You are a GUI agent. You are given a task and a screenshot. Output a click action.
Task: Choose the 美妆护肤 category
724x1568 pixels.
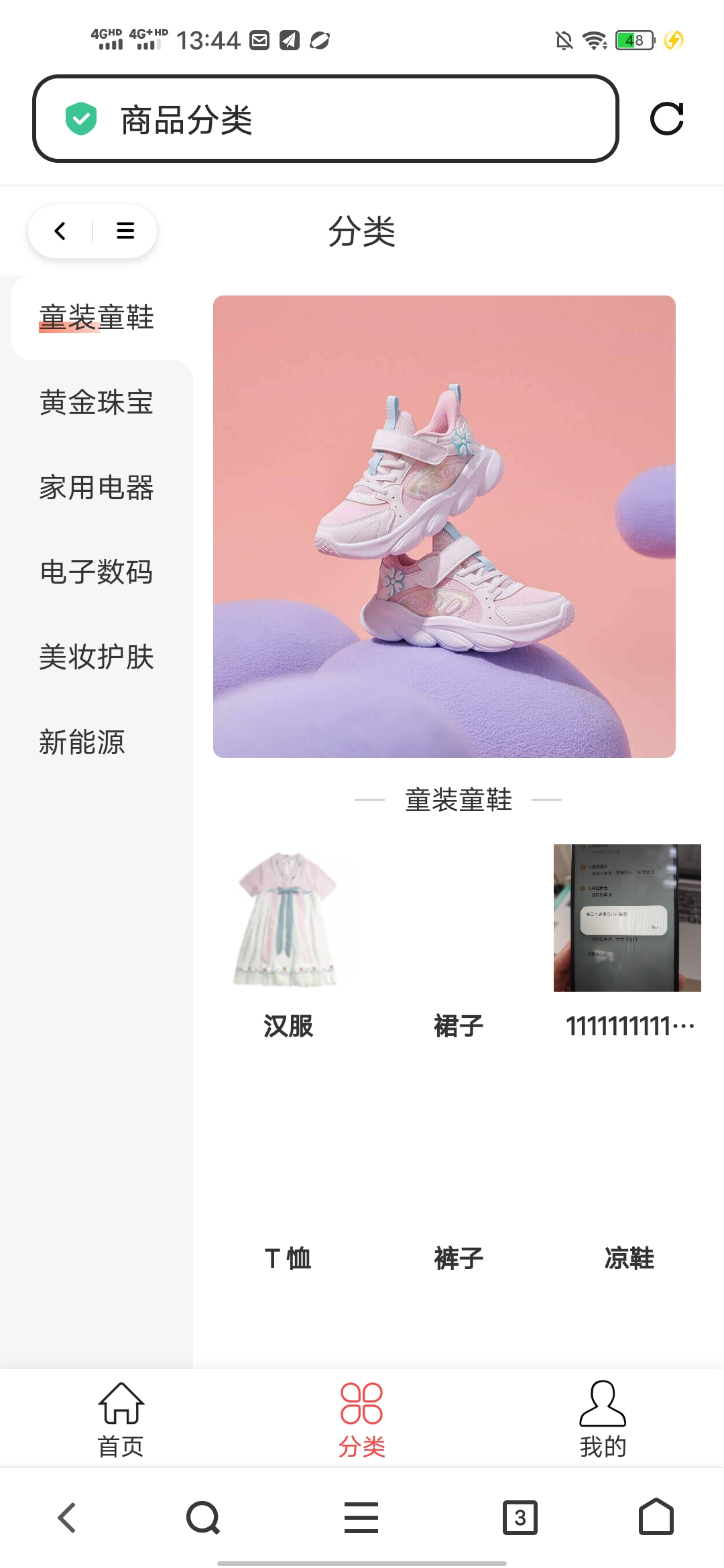click(97, 657)
